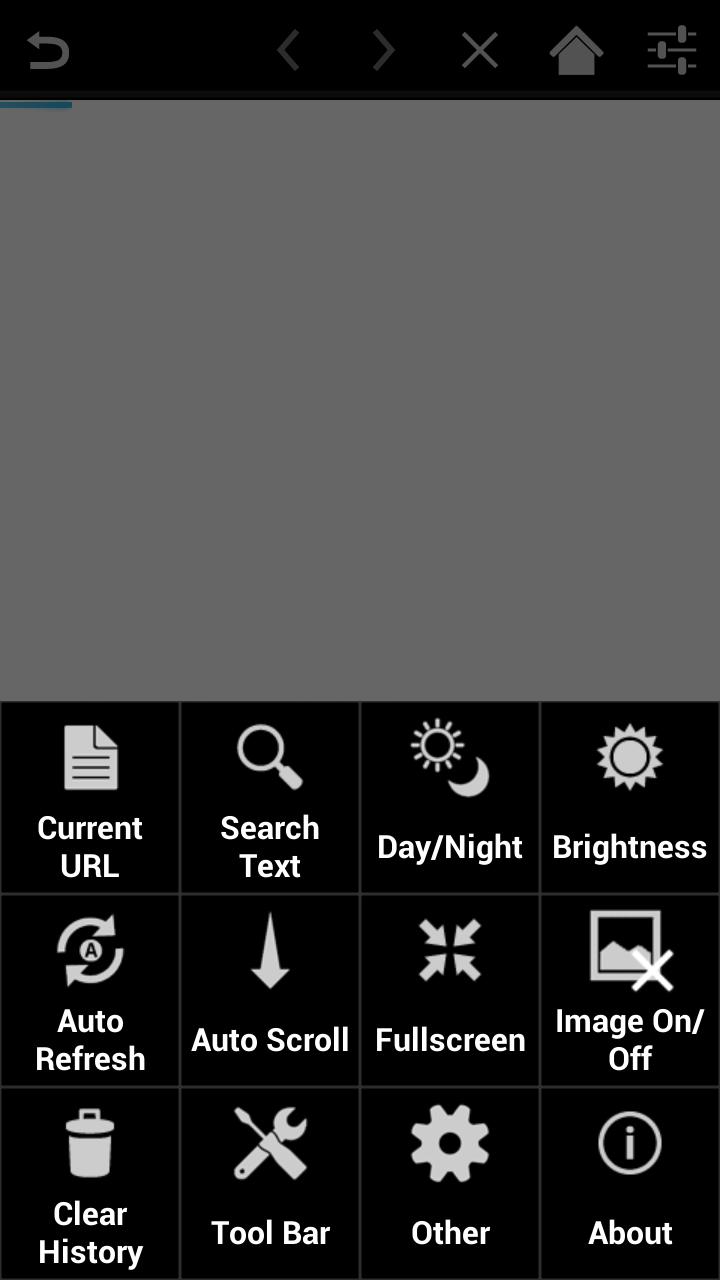
Task: Open Search Text
Action: click(x=270, y=798)
